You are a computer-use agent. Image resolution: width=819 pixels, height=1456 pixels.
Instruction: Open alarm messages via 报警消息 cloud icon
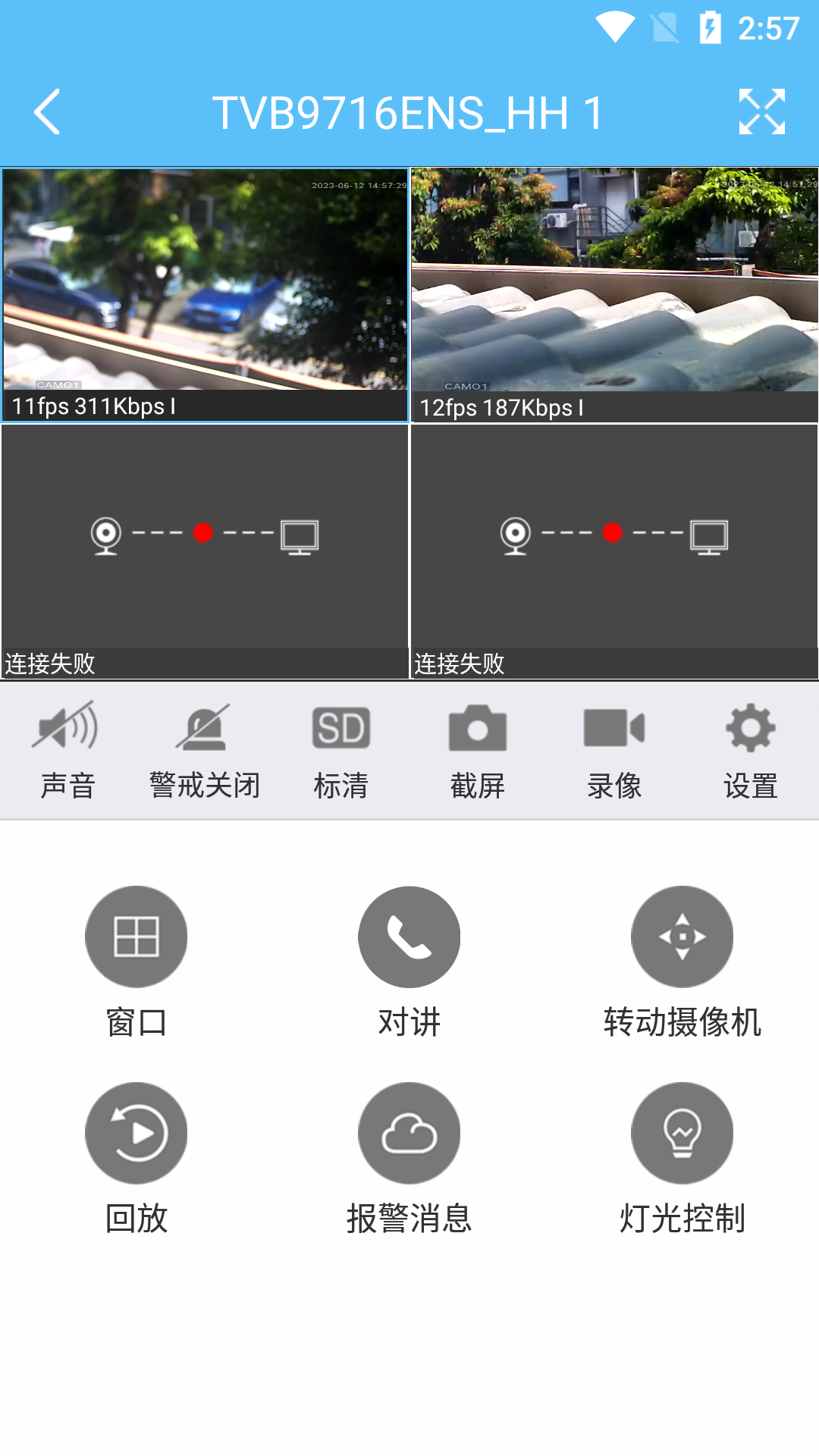(x=409, y=1131)
